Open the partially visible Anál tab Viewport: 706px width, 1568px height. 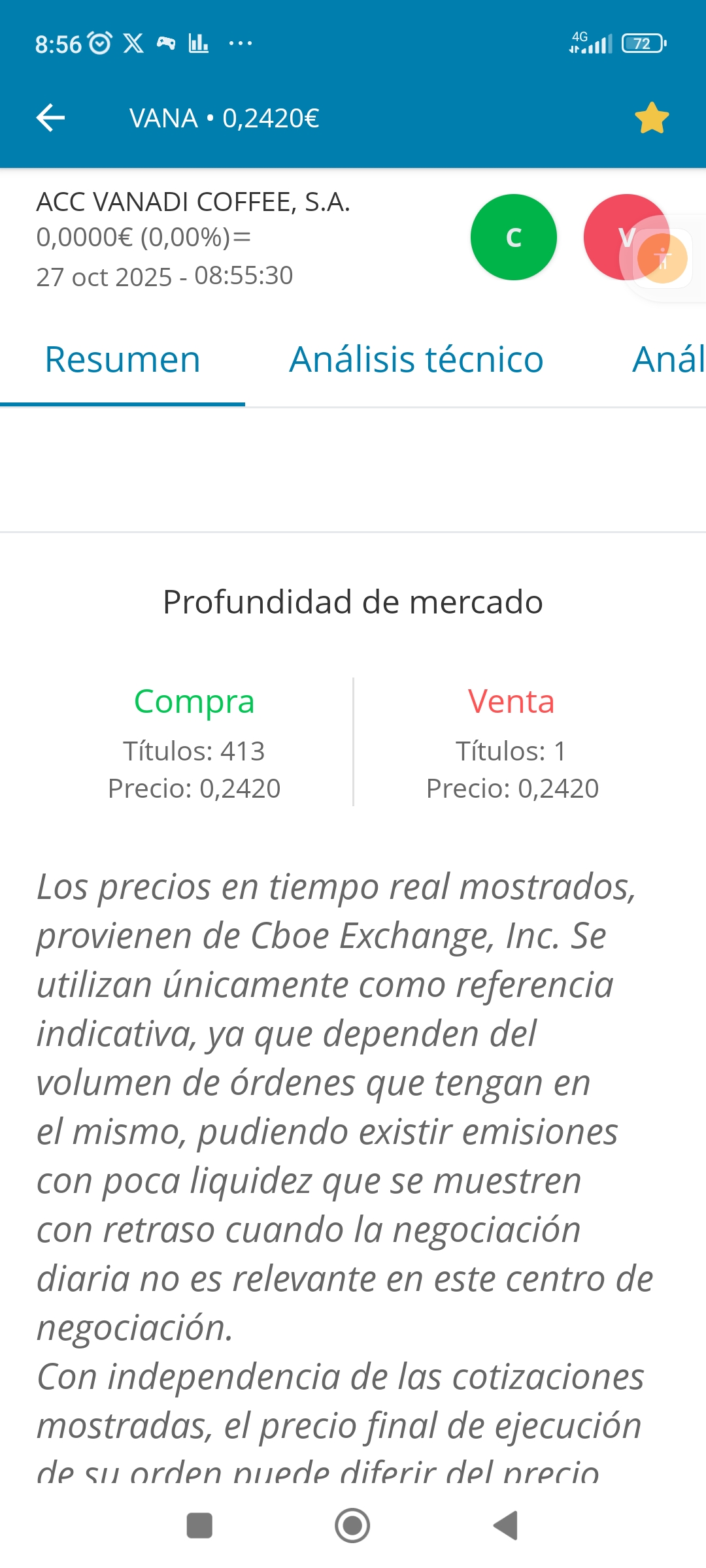click(669, 360)
